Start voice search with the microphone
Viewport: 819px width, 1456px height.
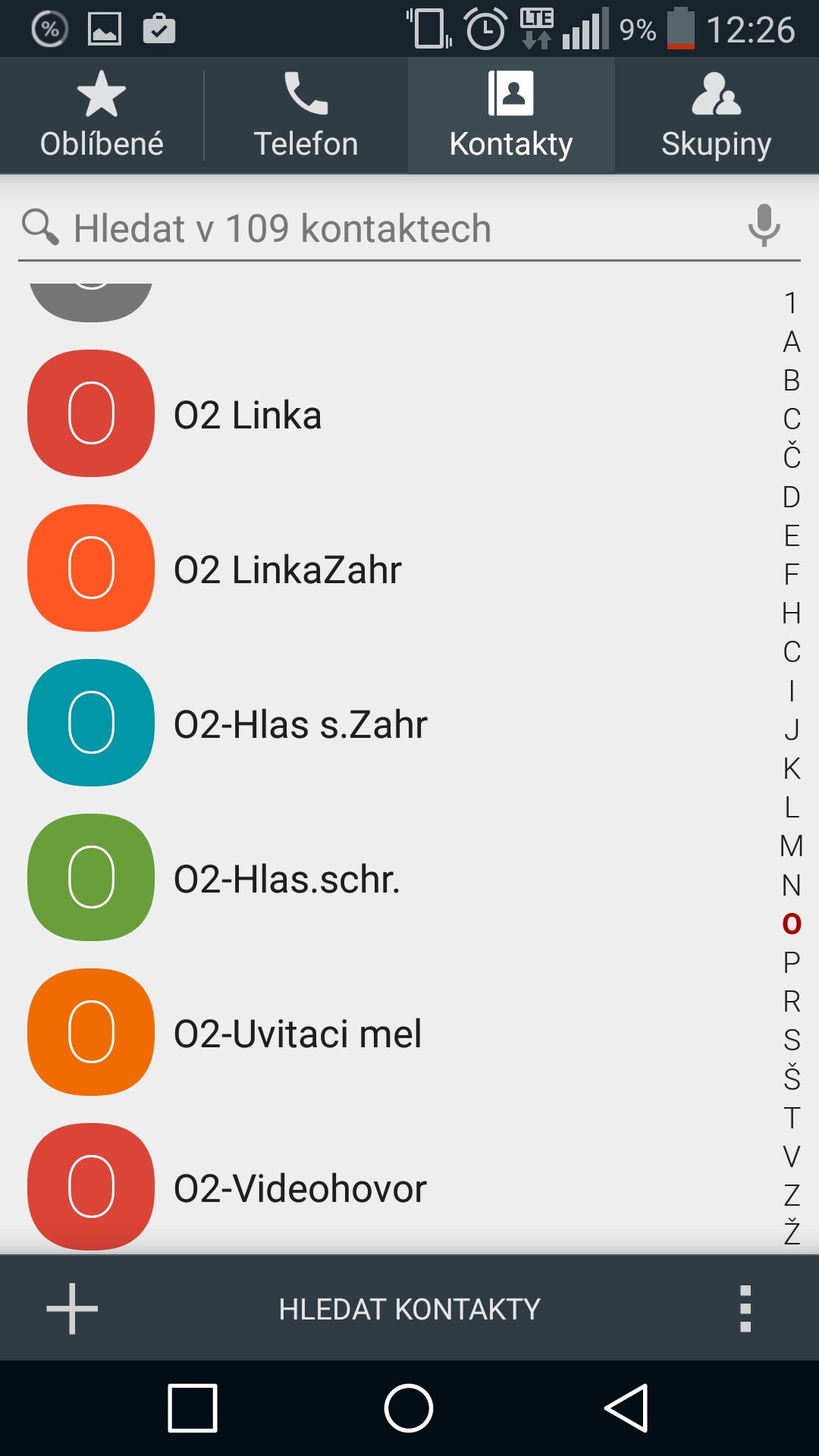(x=764, y=225)
